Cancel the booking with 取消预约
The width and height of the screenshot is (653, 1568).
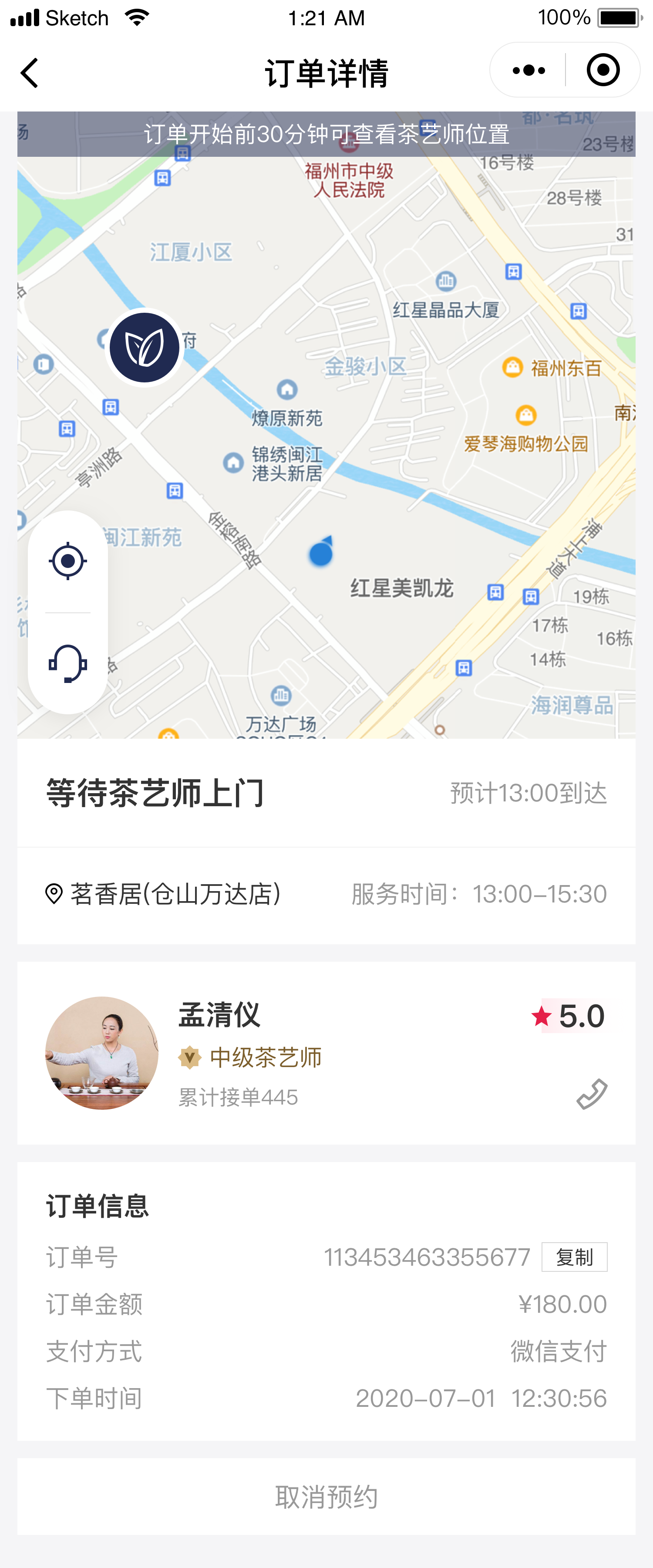click(326, 1496)
